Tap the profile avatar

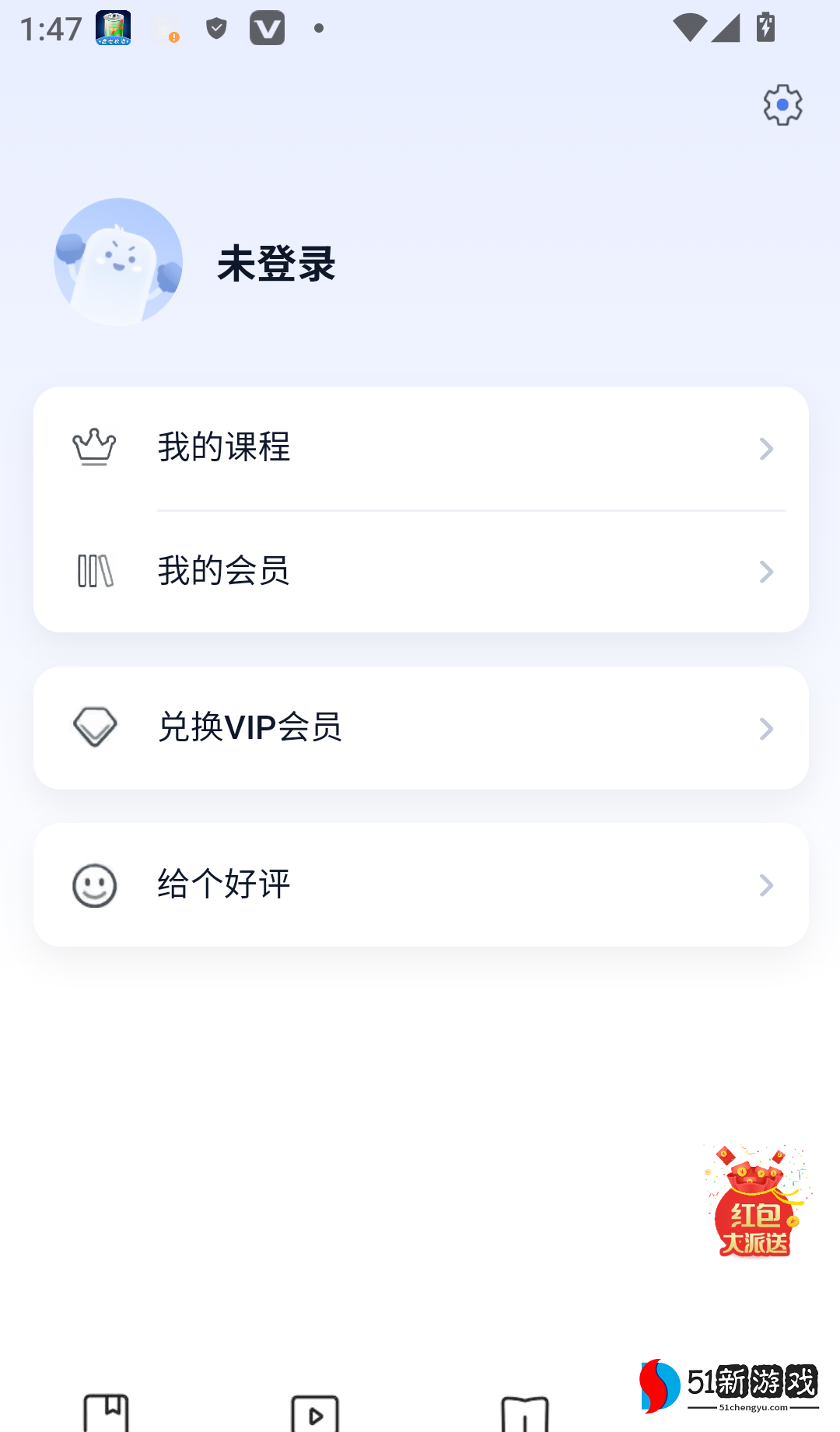(118, 262)
